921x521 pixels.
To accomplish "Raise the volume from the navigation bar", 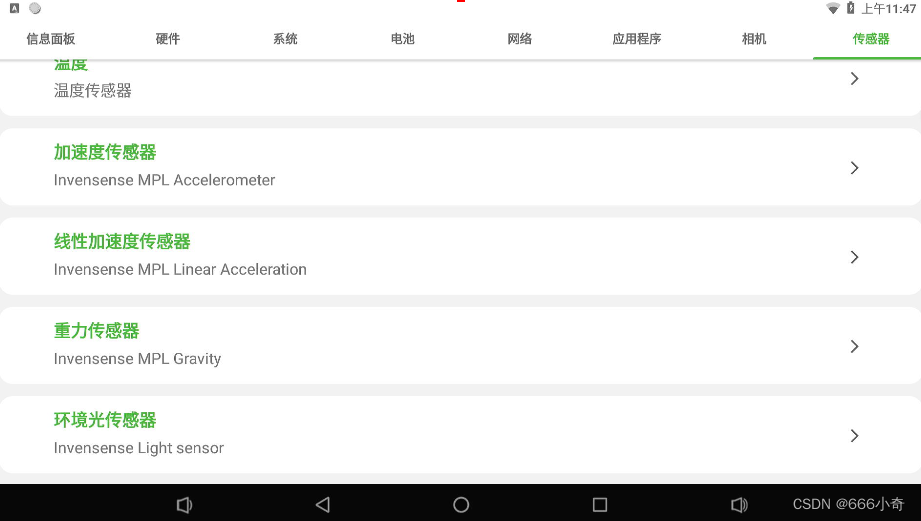I will pos(739,505).
